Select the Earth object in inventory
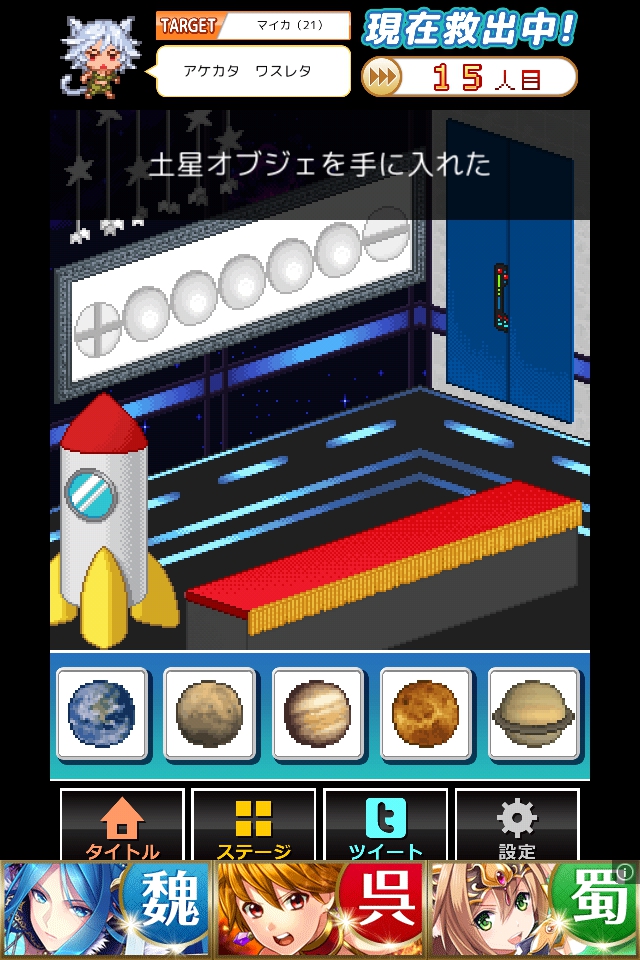 [x=102, y=714]
